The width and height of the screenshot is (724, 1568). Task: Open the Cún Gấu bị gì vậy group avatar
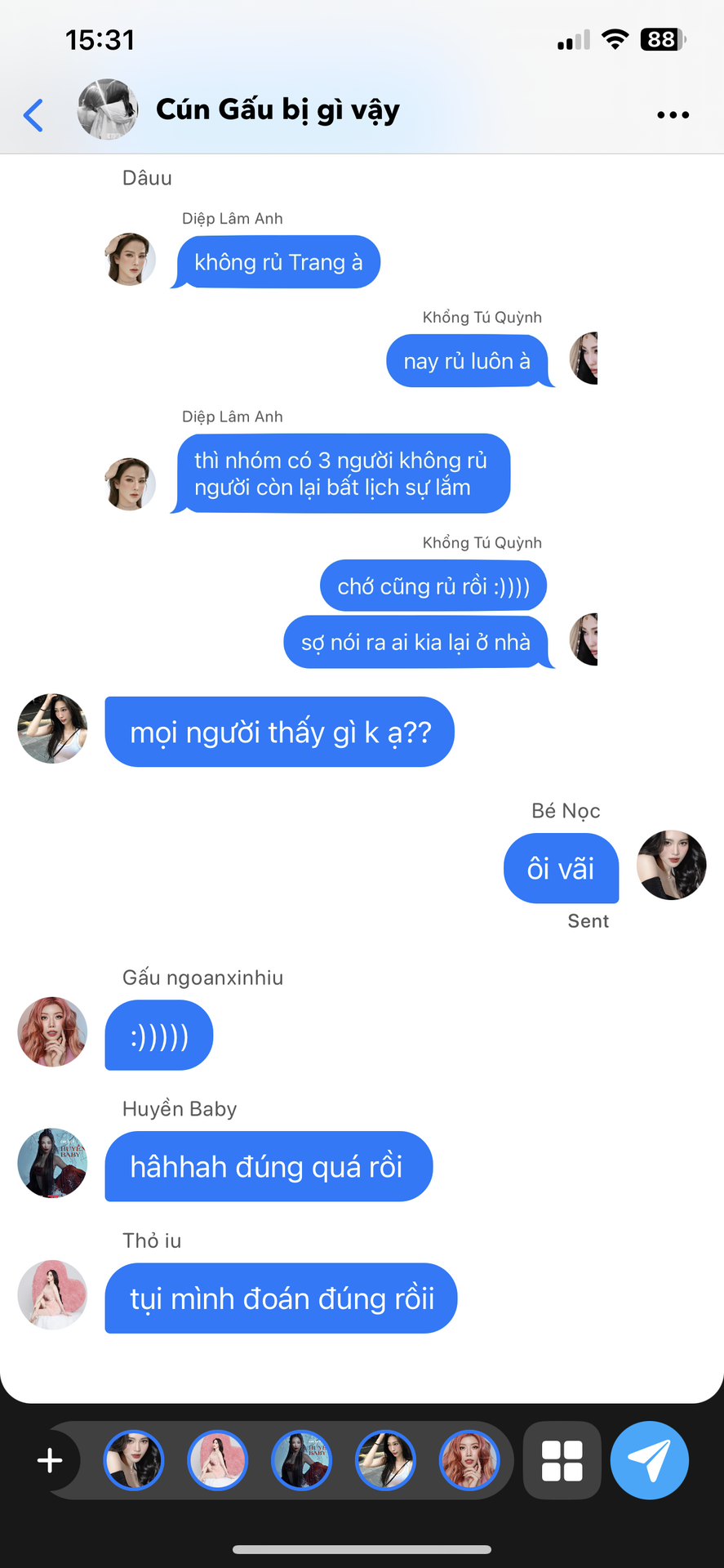pos(108,109)
